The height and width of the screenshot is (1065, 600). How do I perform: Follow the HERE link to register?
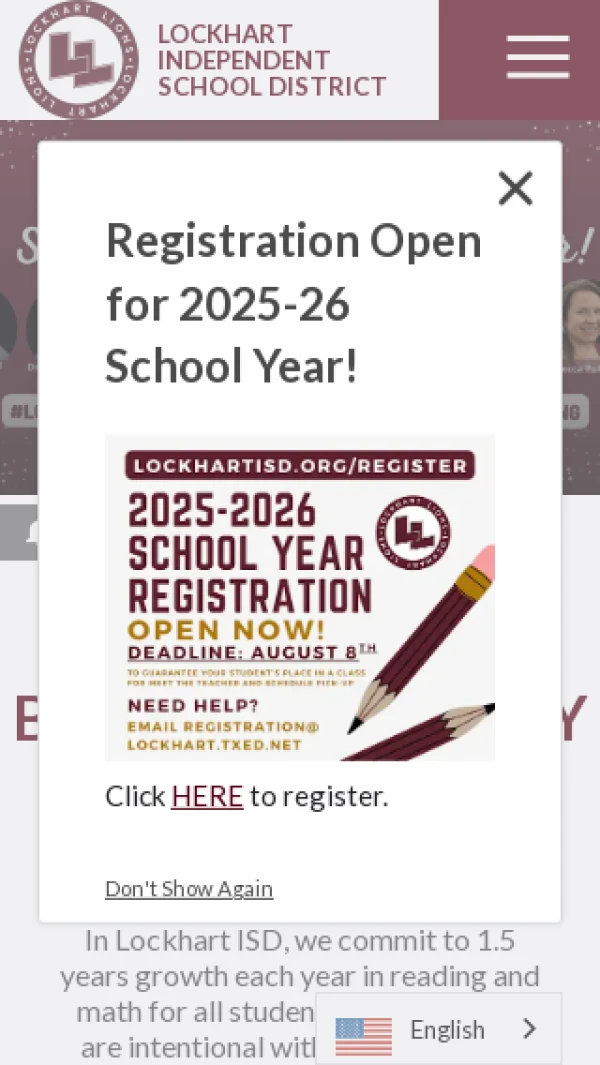coord(207,796)
